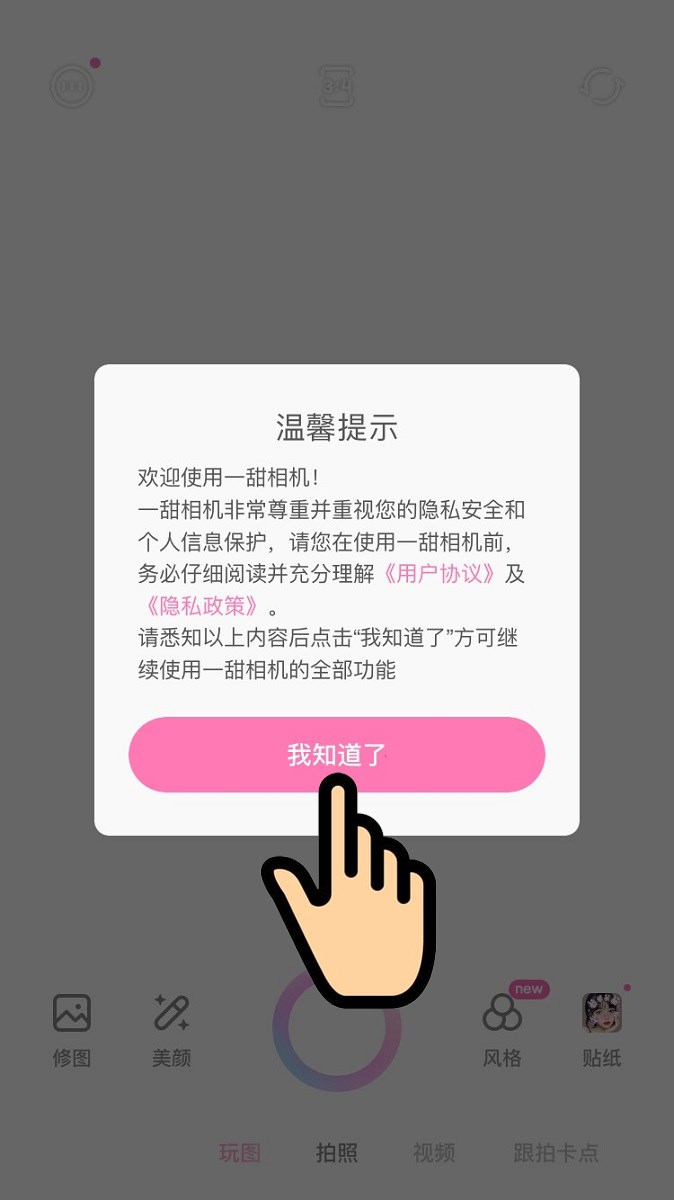Image resolution: width=674 pixels, height=1200 pixels.
Task: Switch to 视频 mode
Action: tap(434, 1153)
